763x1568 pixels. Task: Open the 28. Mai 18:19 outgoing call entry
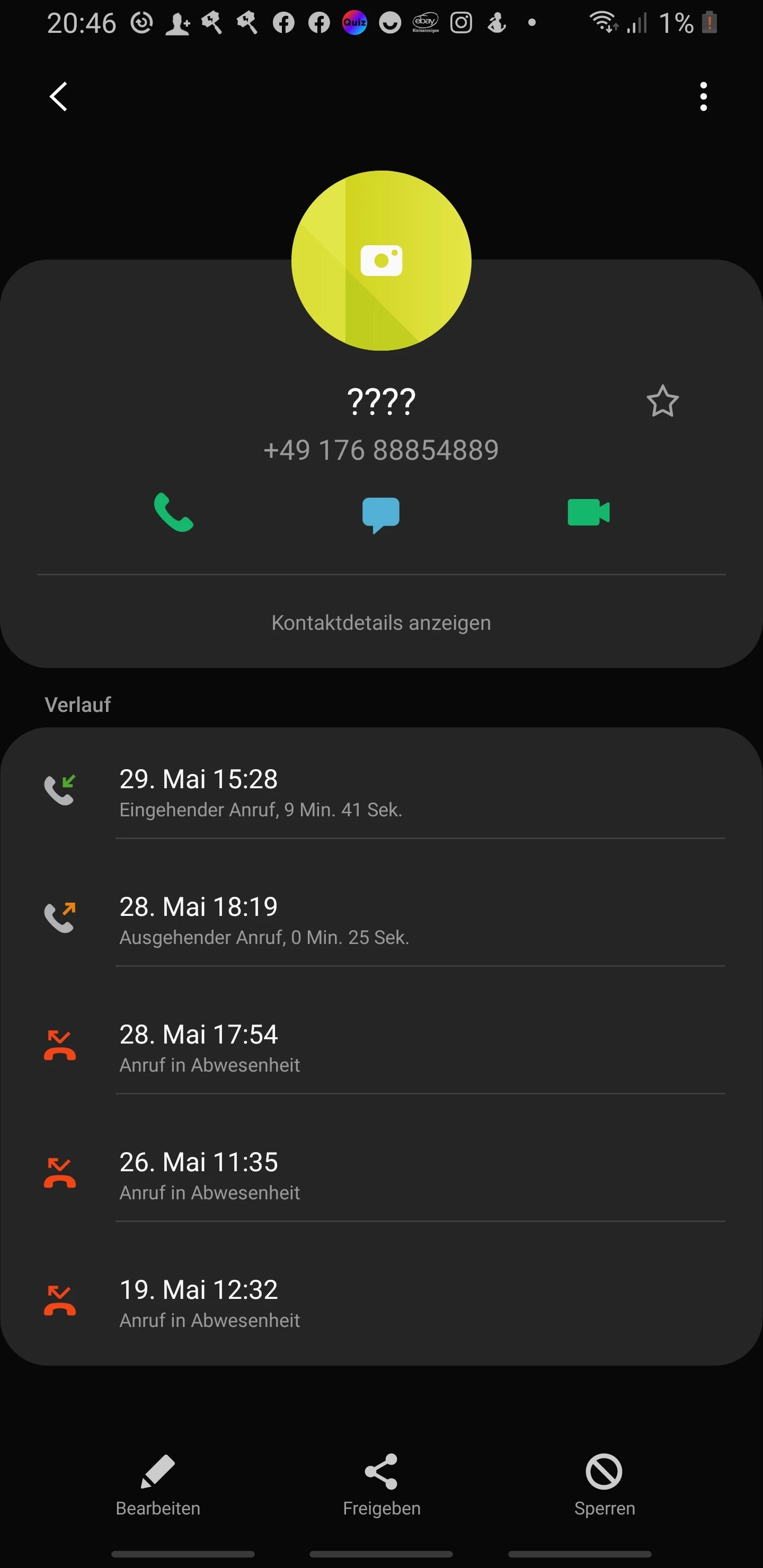click(x=381, y=920)
